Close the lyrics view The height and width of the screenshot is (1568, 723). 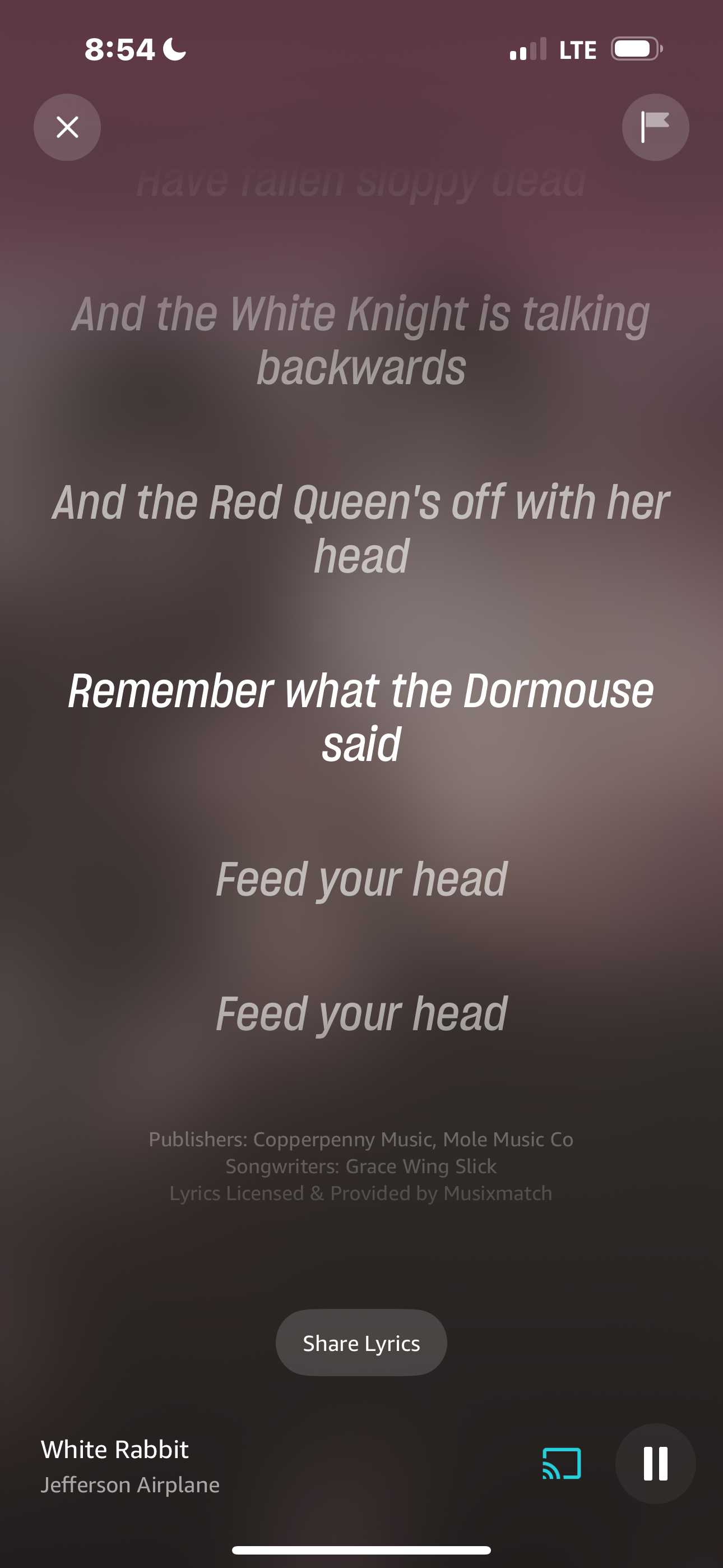tap(67, 127)
